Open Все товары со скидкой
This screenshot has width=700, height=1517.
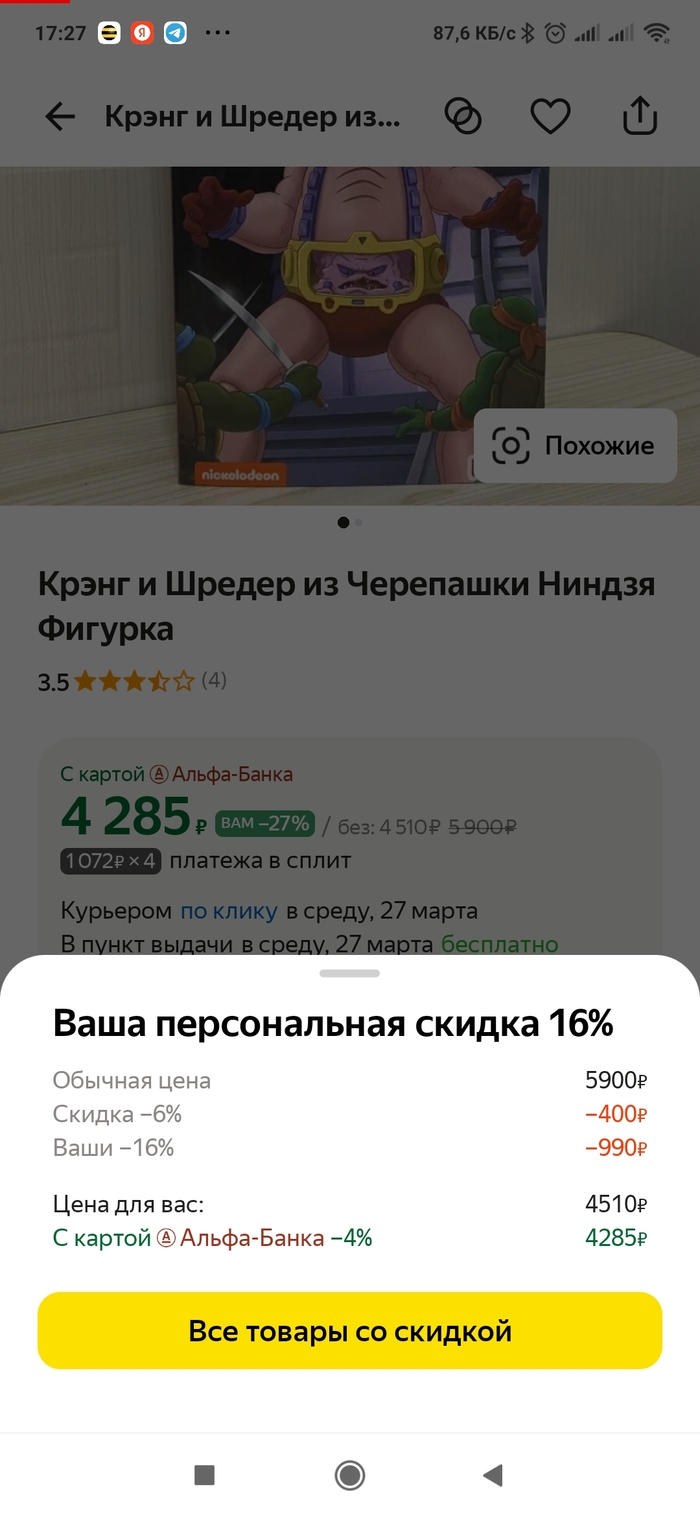(x=350, y=1331)
